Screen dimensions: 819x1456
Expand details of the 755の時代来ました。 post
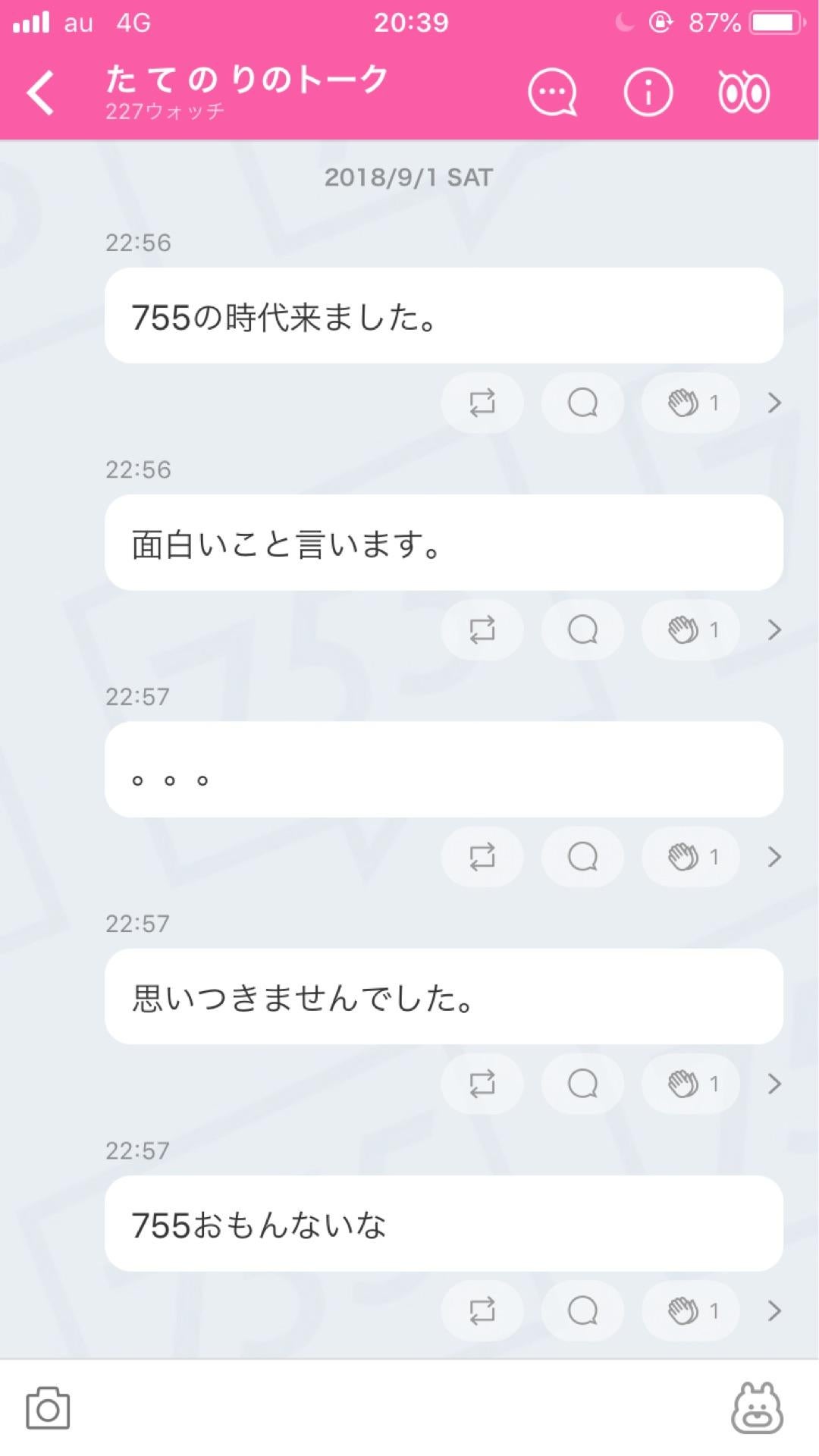[x=774, y=403]
